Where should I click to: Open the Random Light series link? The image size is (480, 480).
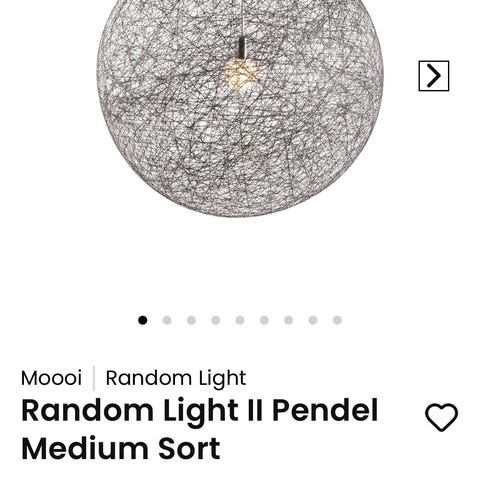(176, 378)
